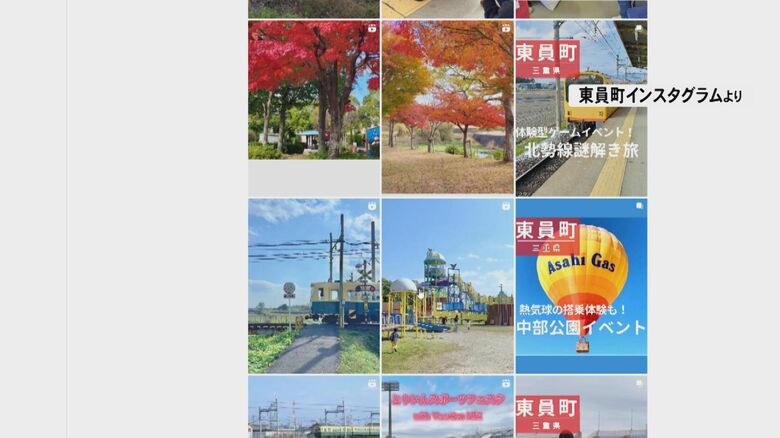
Task: Open the red maple tree post
Action: point(314,90)
